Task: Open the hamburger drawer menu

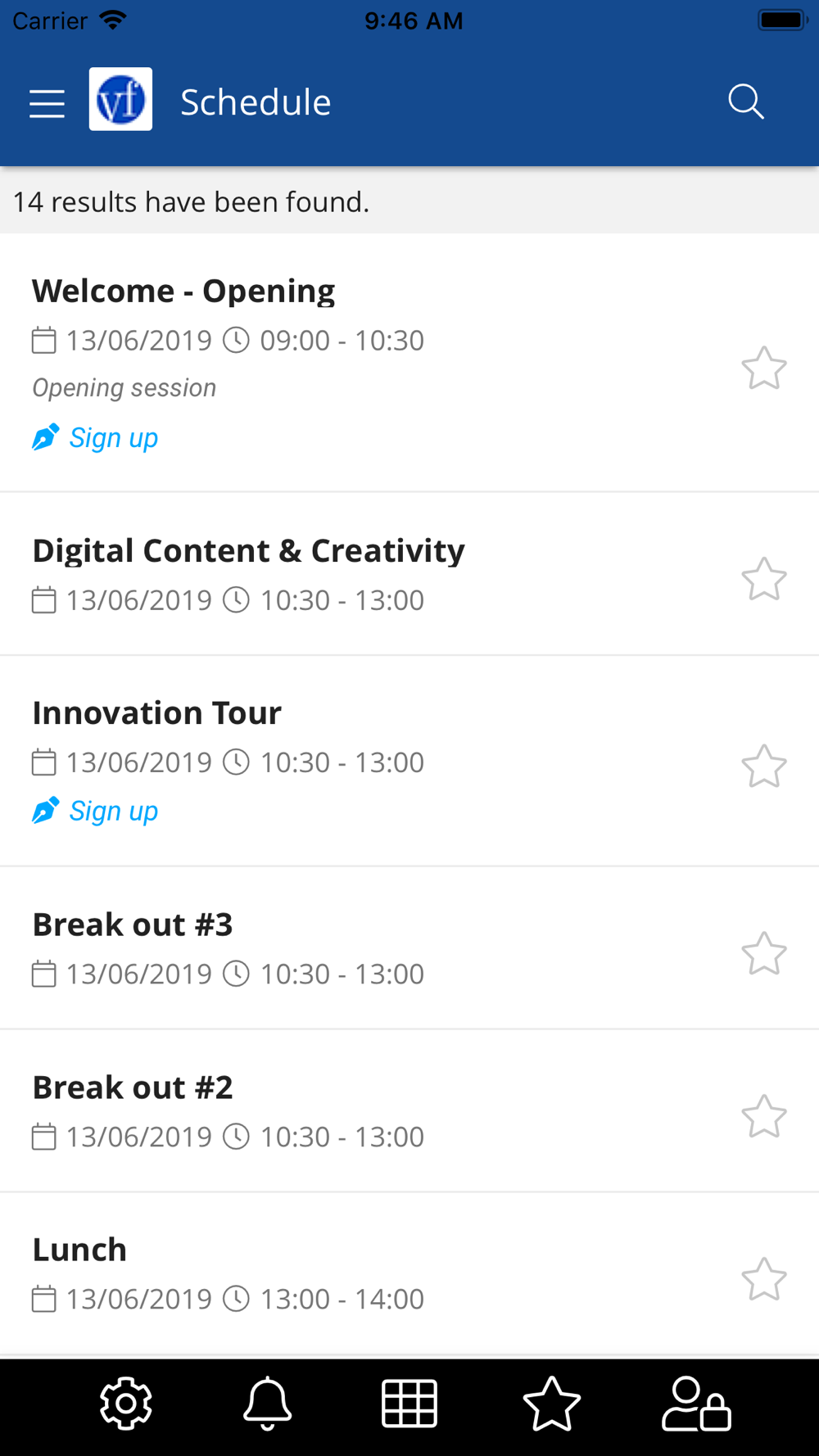Action: [47, 103]
